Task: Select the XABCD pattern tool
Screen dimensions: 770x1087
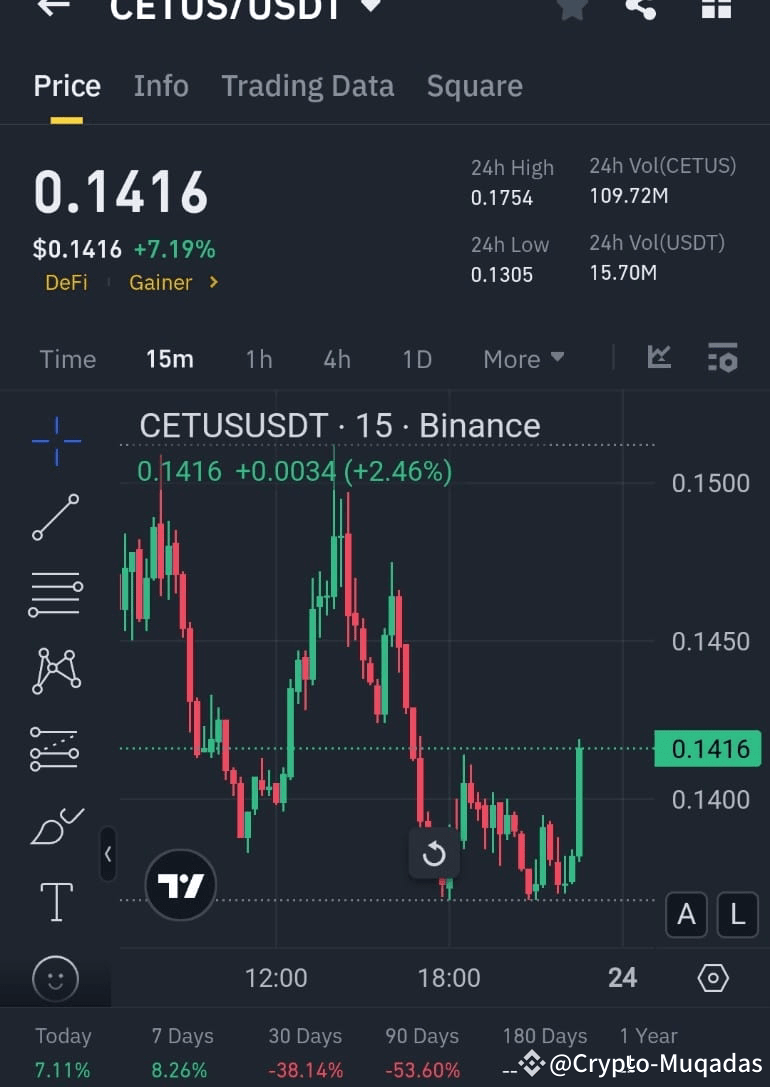Action: (x=55, y=671)
